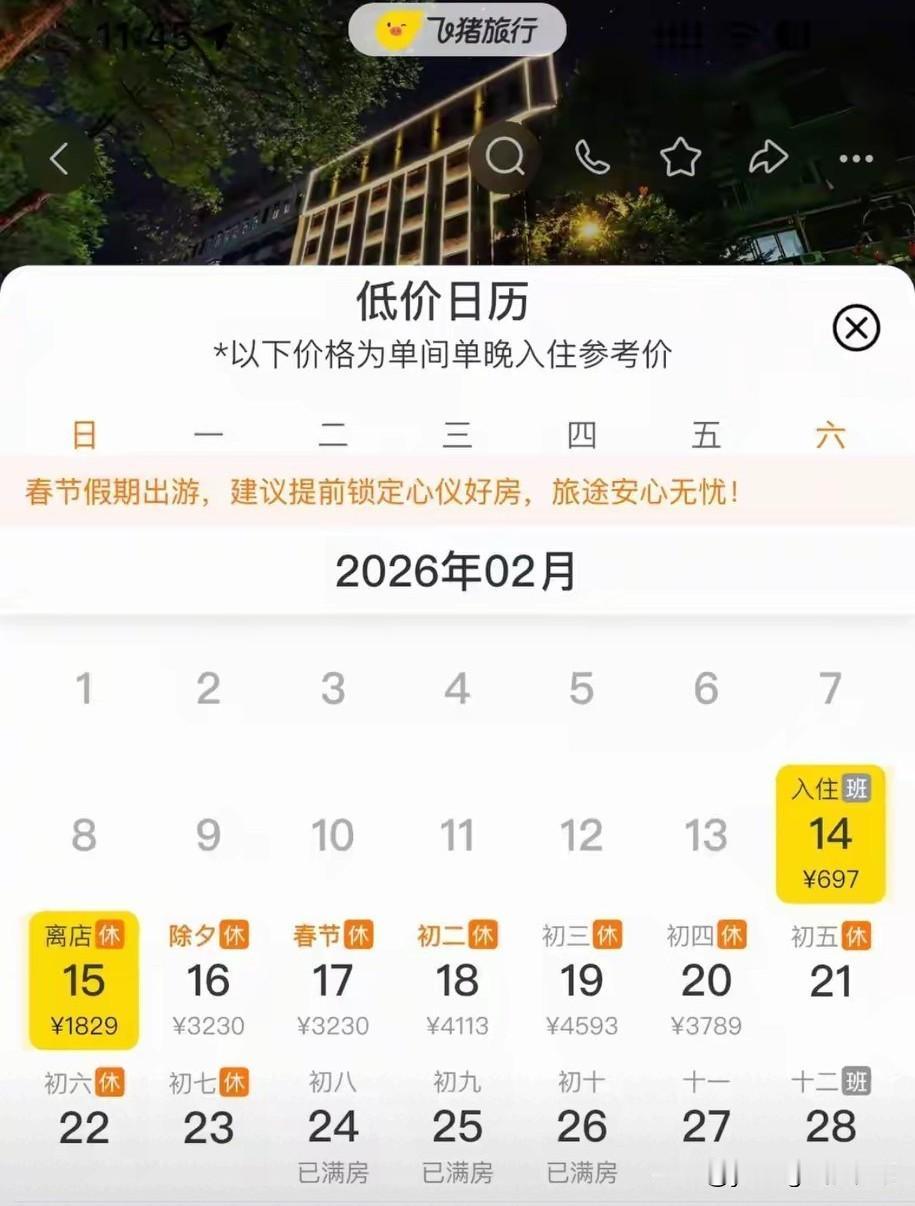Select 春节 date February 17 priced ¥3230
Image resolution: width=915 pixels, height=1206 pixels.
(333, 980)
